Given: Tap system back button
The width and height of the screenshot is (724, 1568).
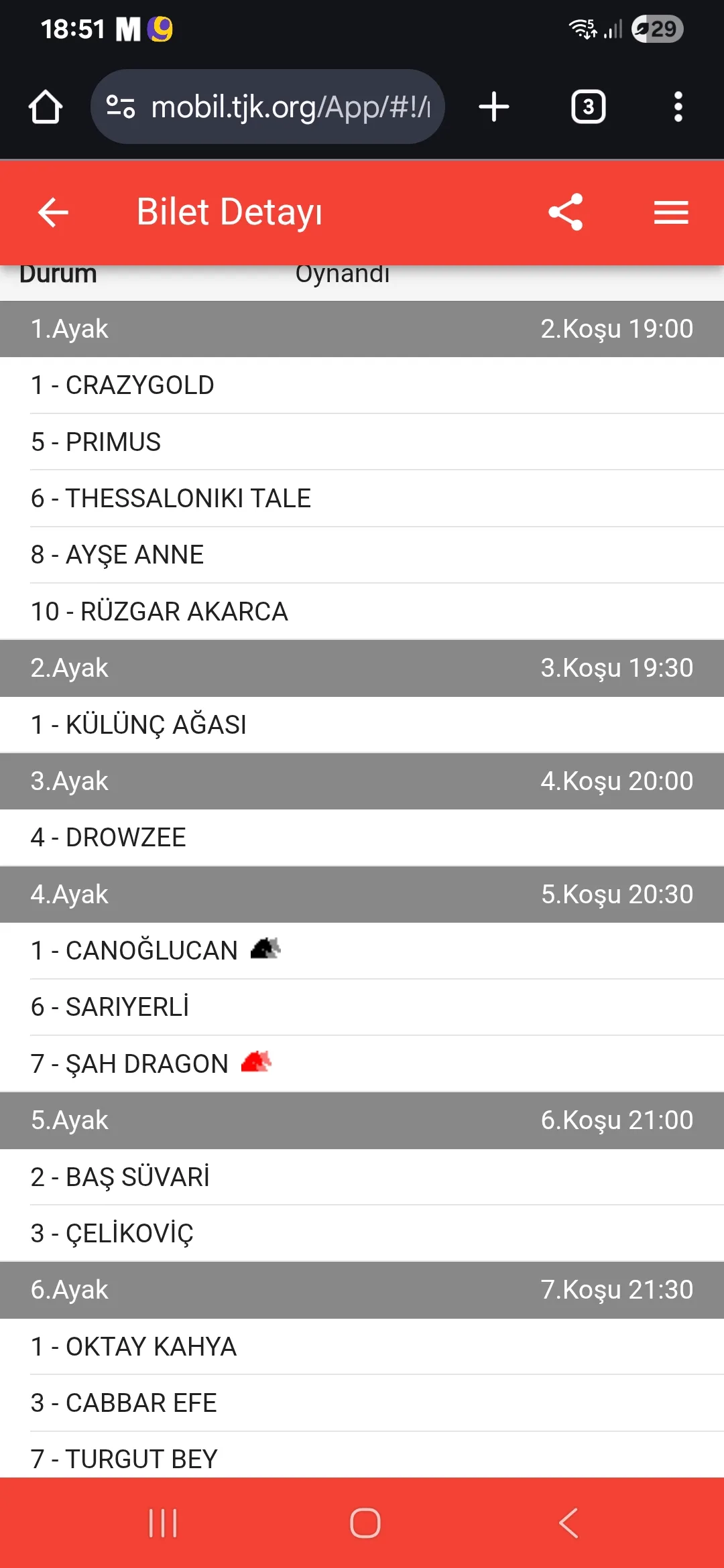Looking at the screenshot, I should click(568, 1523).
